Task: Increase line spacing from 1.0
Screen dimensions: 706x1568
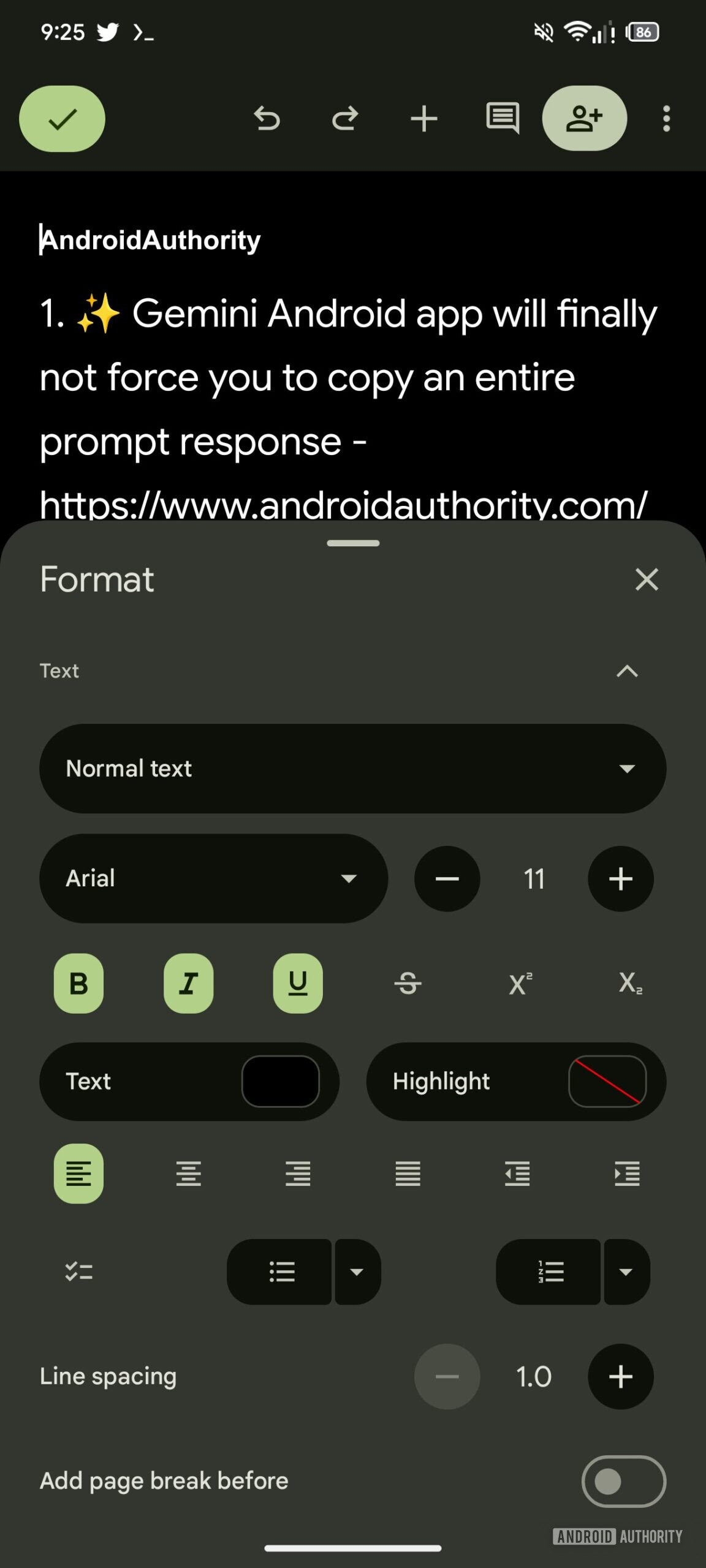Action: (620, 1377)
